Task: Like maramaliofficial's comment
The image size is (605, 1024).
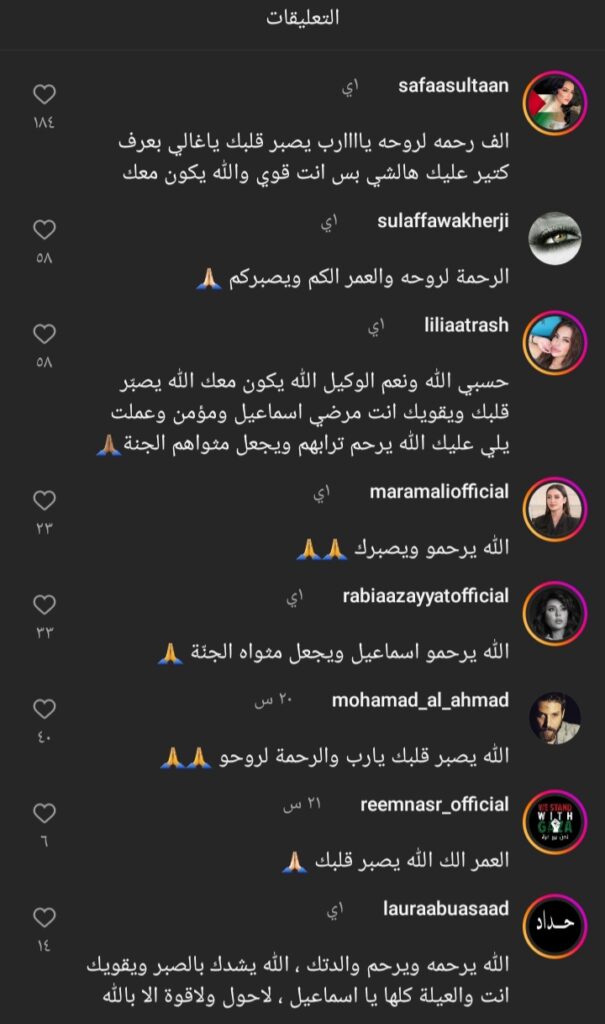Action: point(44,500)
